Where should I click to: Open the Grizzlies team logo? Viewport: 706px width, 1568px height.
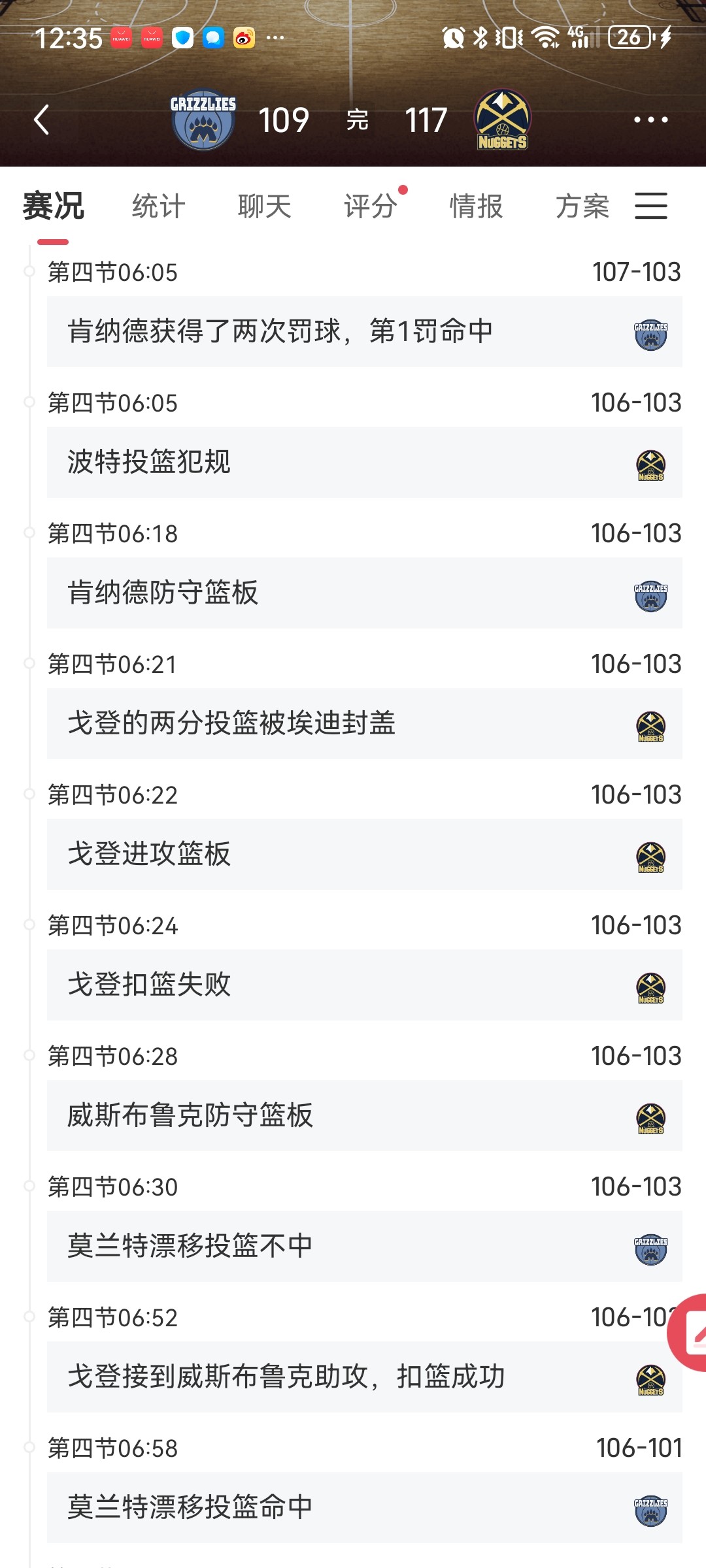click(x=203, y=120)
